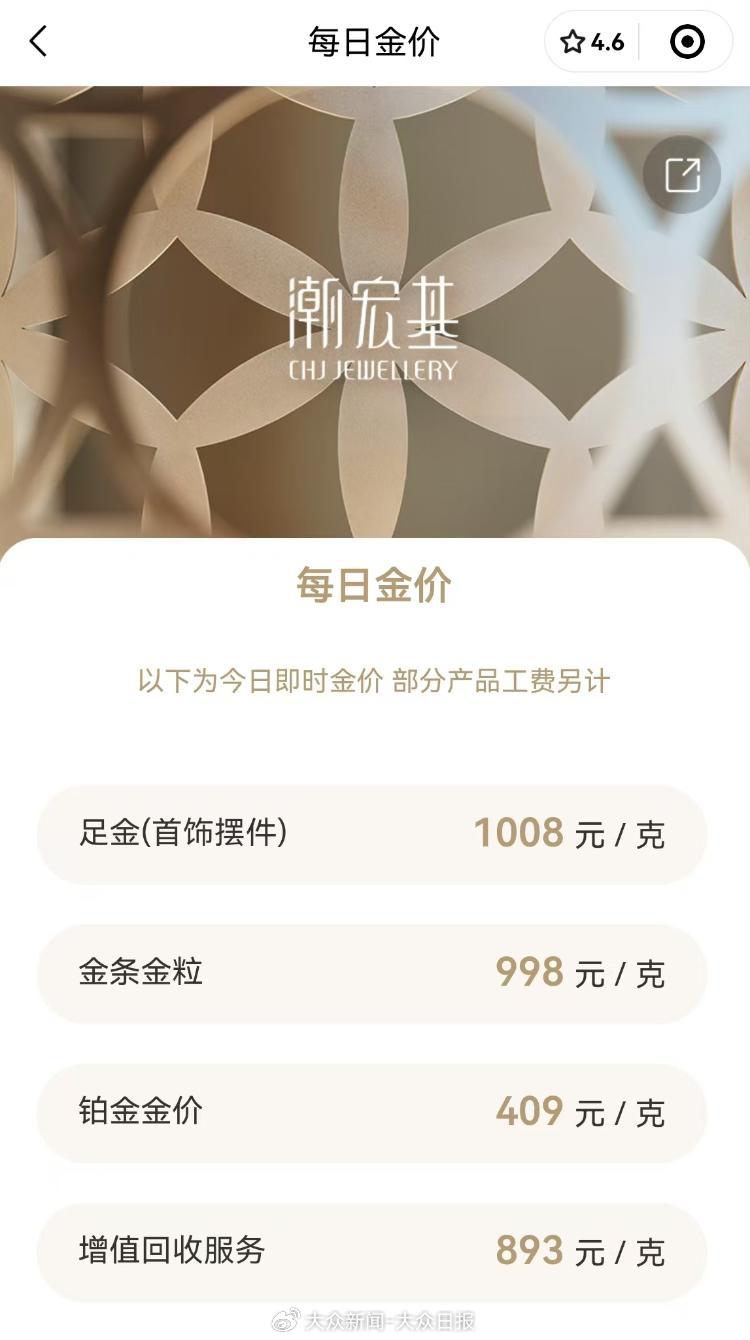The image size is (750, 1340).
Task: Tap the 每日金价 section heading on the card
Action: tap(375, 588)
